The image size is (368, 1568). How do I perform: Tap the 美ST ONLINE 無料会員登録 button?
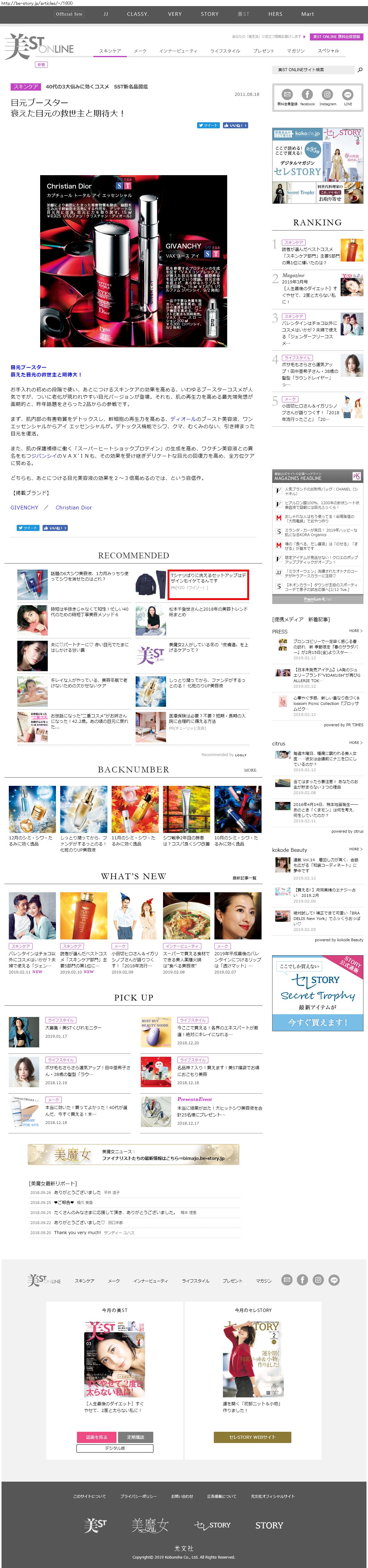tap(336, 36)
